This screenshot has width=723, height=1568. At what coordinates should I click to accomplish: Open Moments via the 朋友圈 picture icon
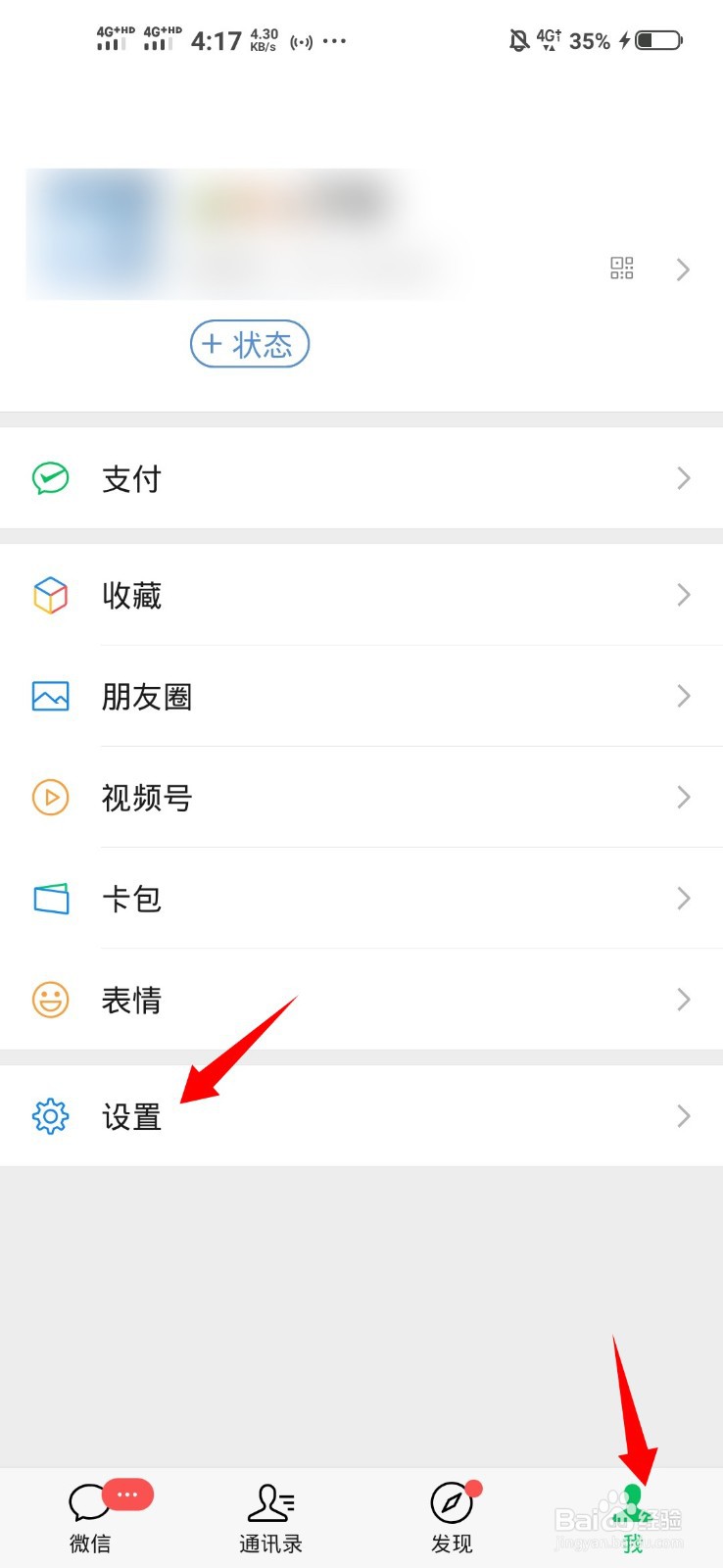(x=50, y=696)
